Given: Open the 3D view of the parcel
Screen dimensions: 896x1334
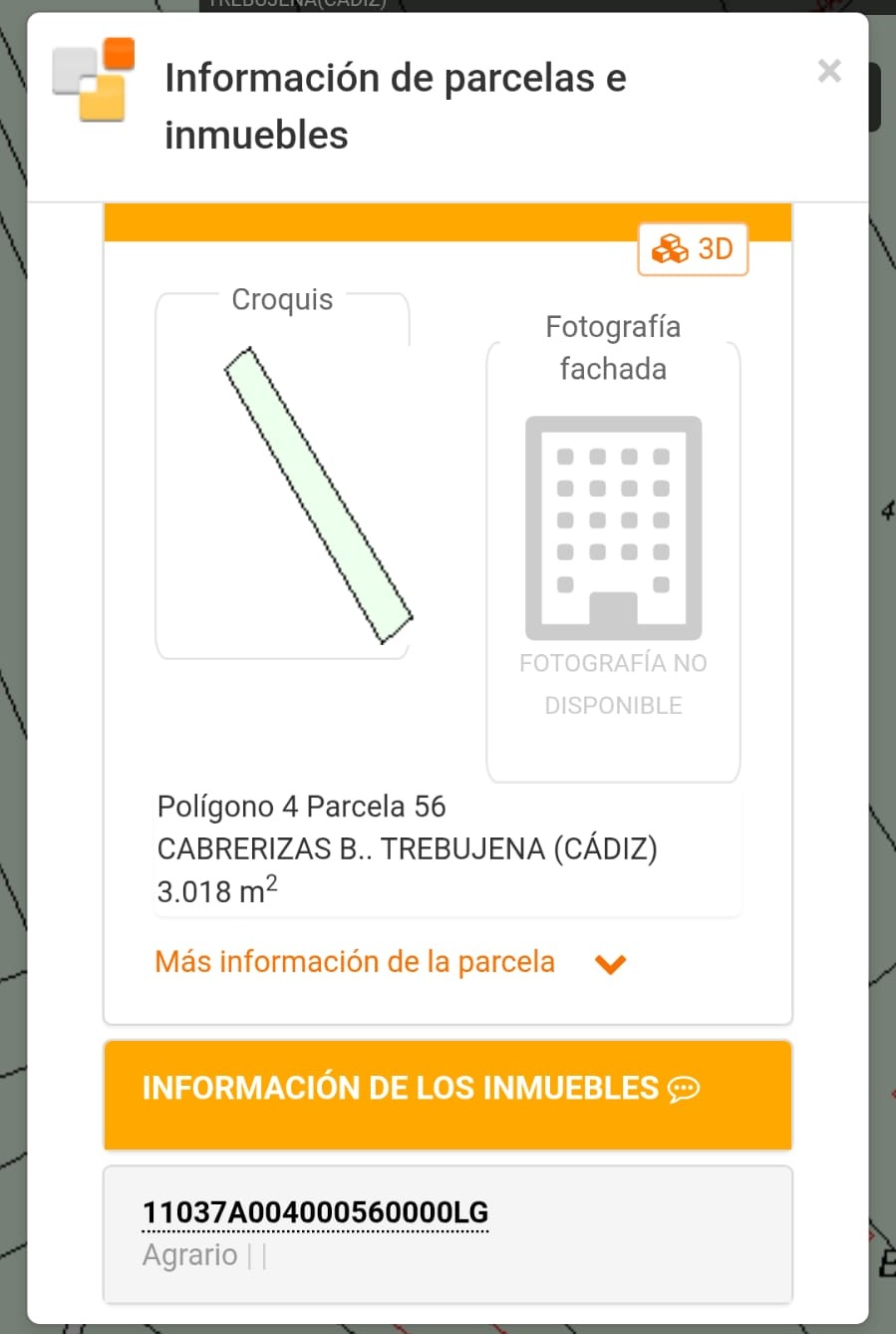Looking at the screenshot, I should [x=693, y=248].
